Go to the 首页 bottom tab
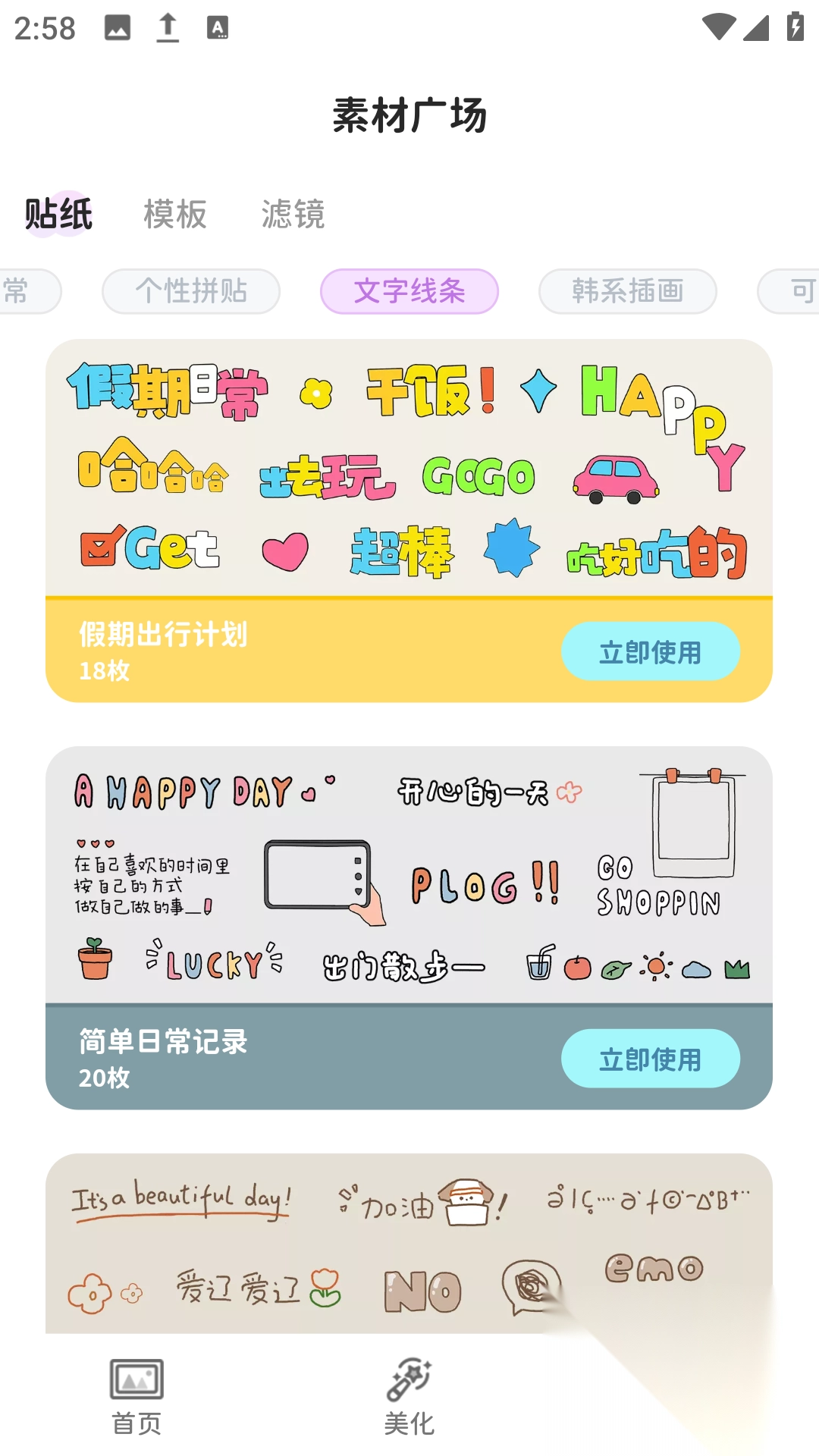The height and width of the screenshot is (1456, 819). tap(136, 1397)
